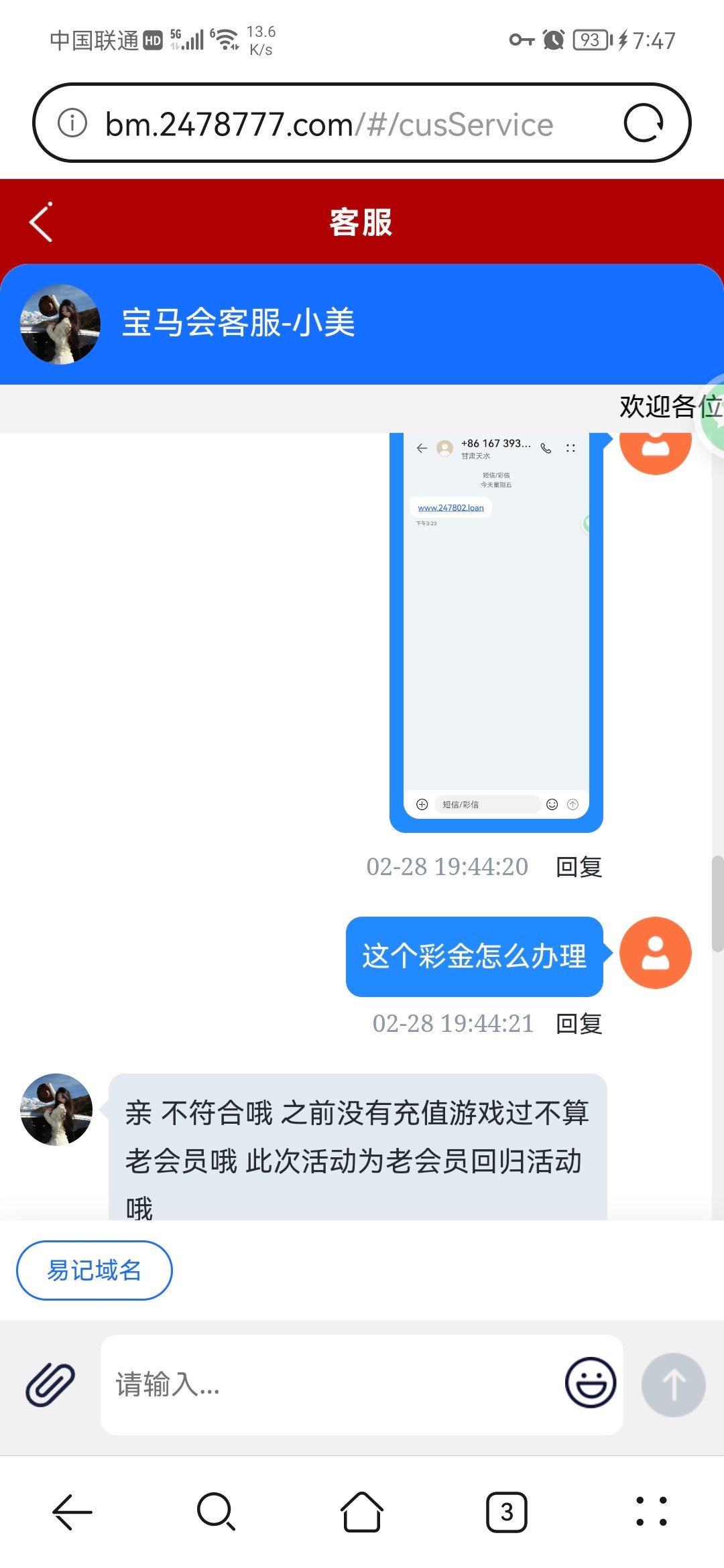Open the emoji picker
Screen dimensions: 724x1568
point(590,1383)
